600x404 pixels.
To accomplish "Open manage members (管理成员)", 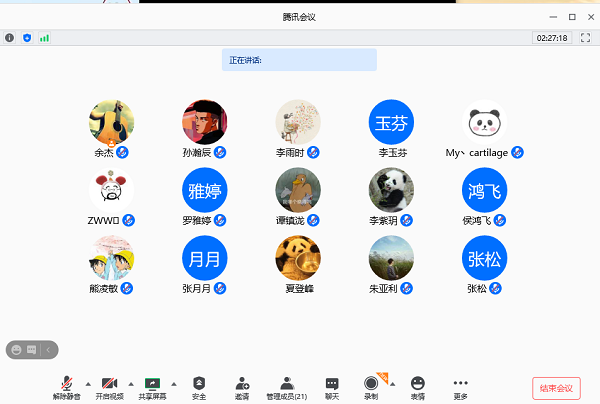I will tap(287, 385).
